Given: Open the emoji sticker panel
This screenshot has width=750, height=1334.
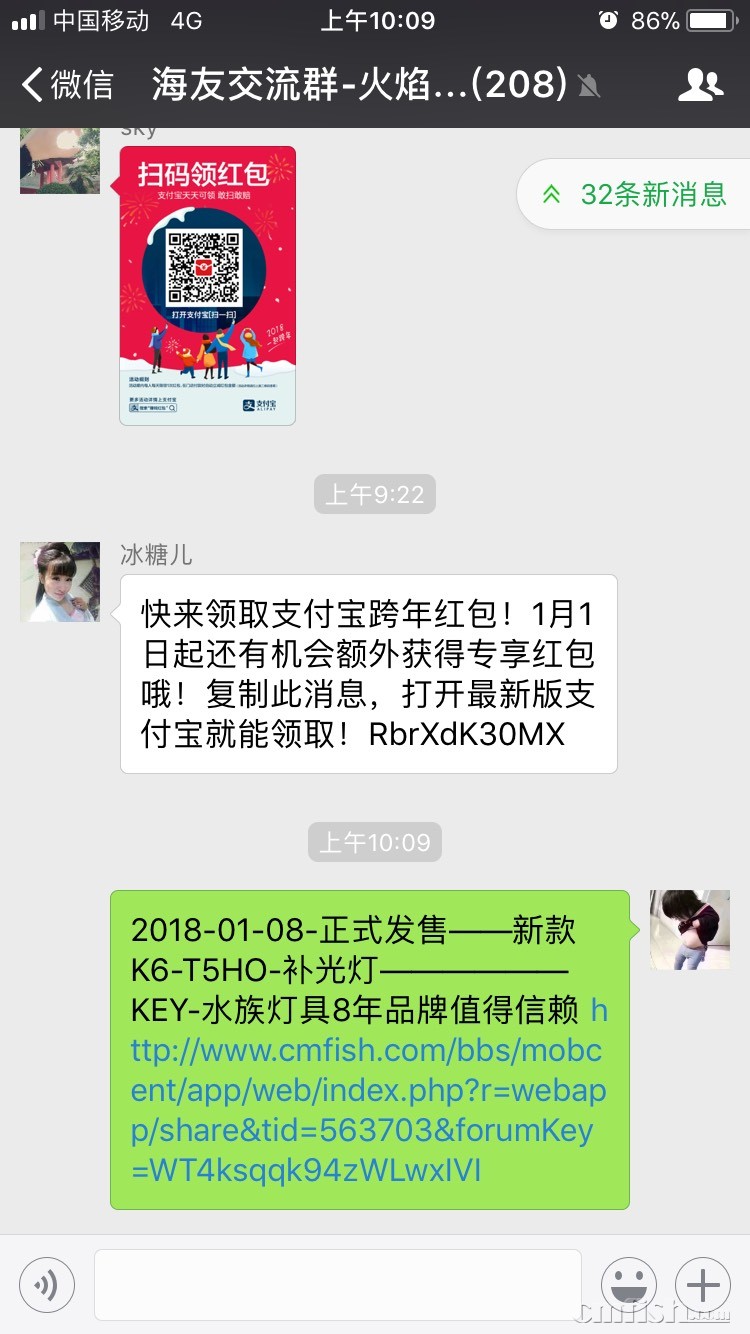Looking at the screenshot, I should 629,1285.
